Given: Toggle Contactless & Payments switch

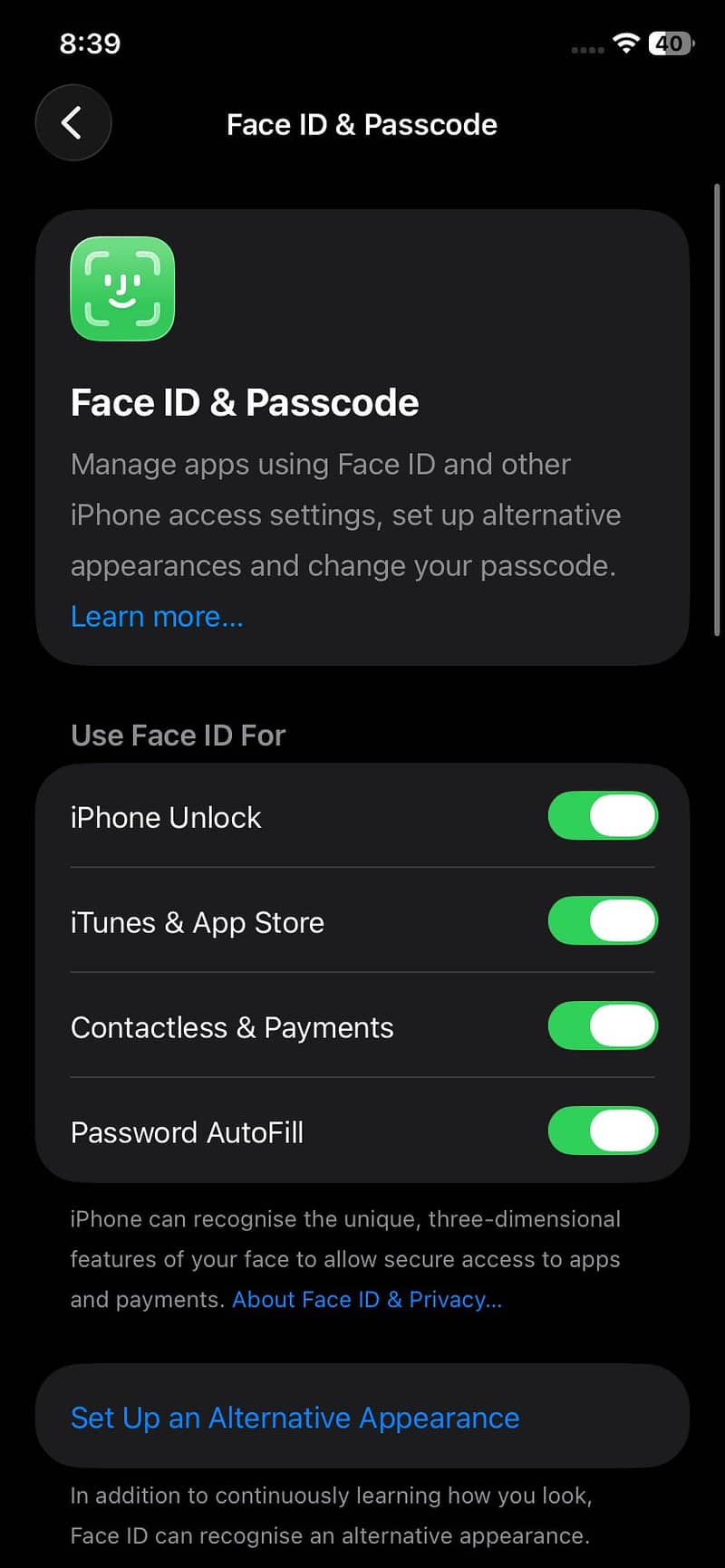Looking at the screenshot, I should (603, 1026).
